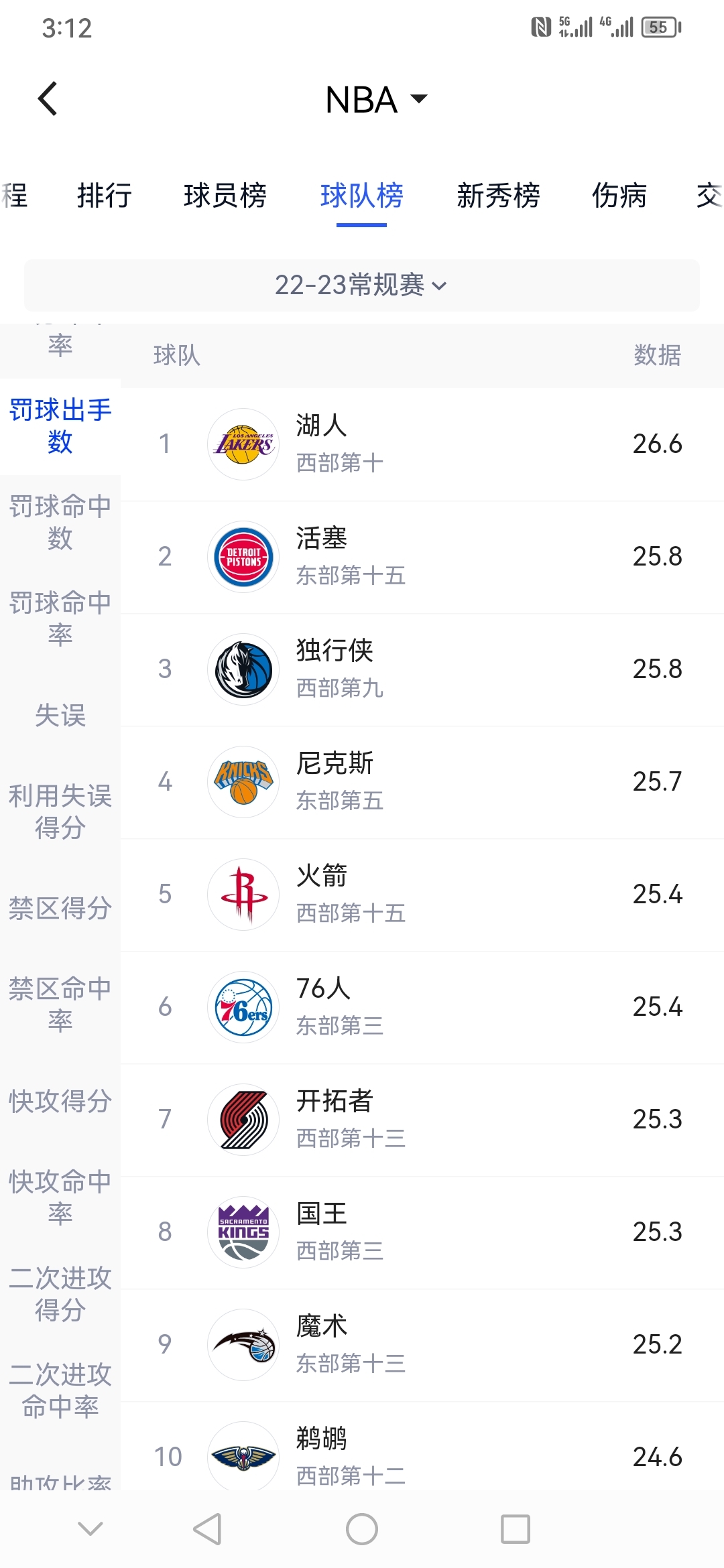Screen dimensions: 724x1568
Task: Select the 罚球命中率 stat category
Action: click(60, 619)
